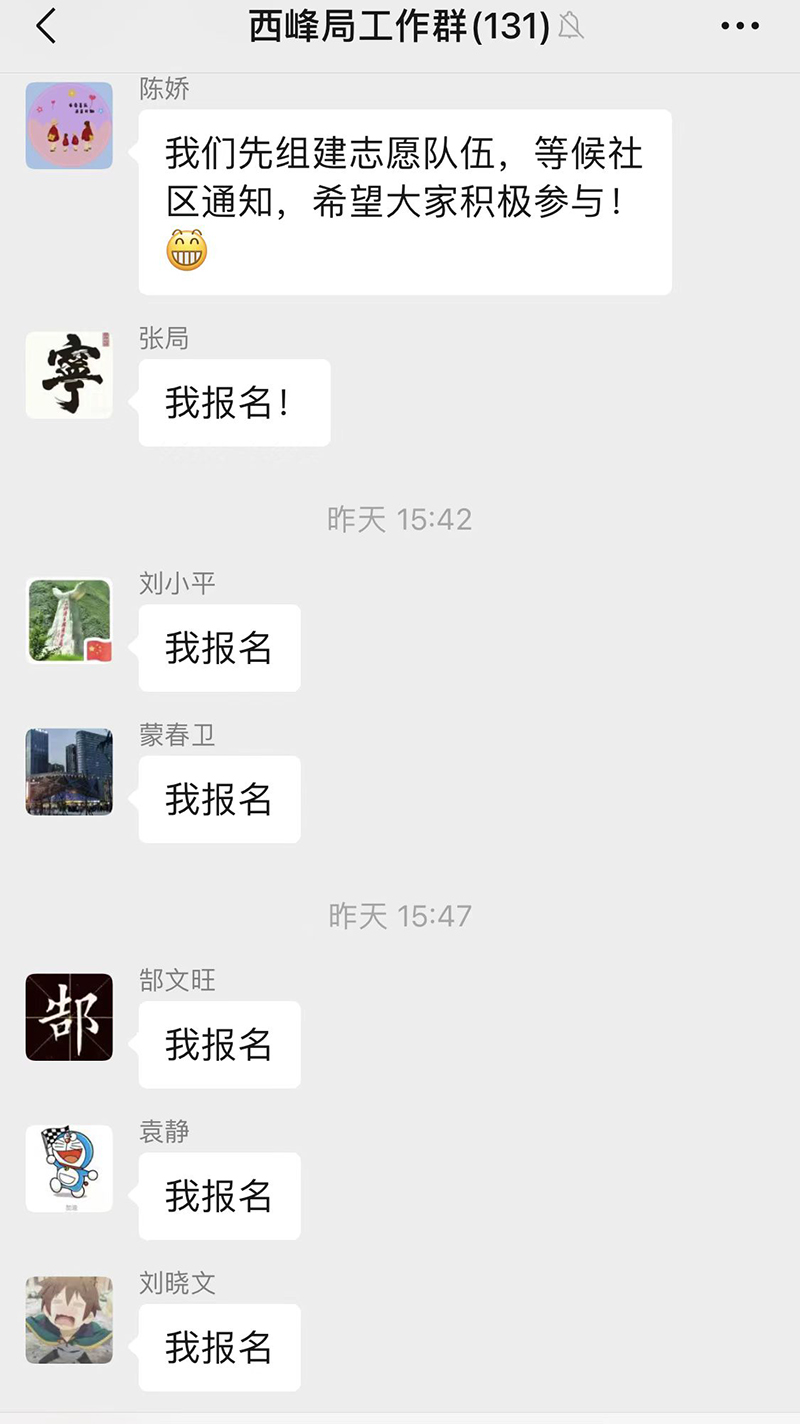Open 蒙春卫's profile picture
Viewport: 800px width, 1424px height.
[x=69, y=771]
